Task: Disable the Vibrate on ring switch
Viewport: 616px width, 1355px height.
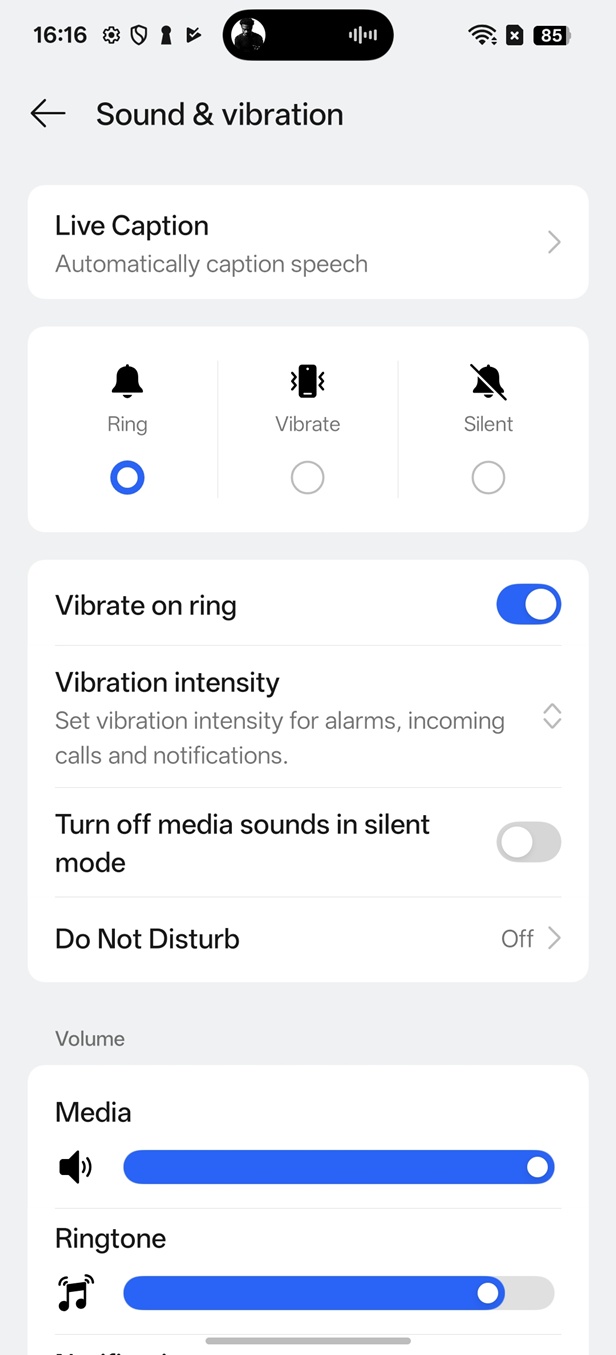Action: [528, 605]
